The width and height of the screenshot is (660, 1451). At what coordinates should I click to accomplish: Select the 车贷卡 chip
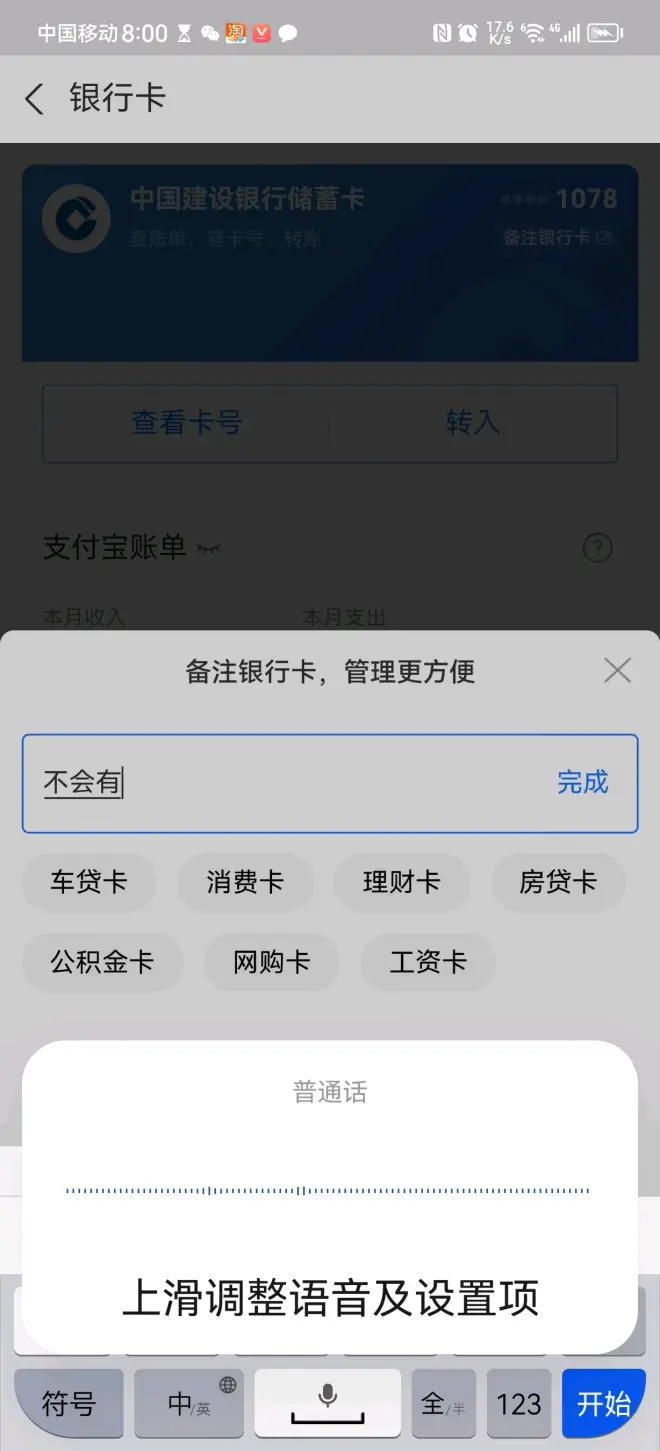click(89, 882)
